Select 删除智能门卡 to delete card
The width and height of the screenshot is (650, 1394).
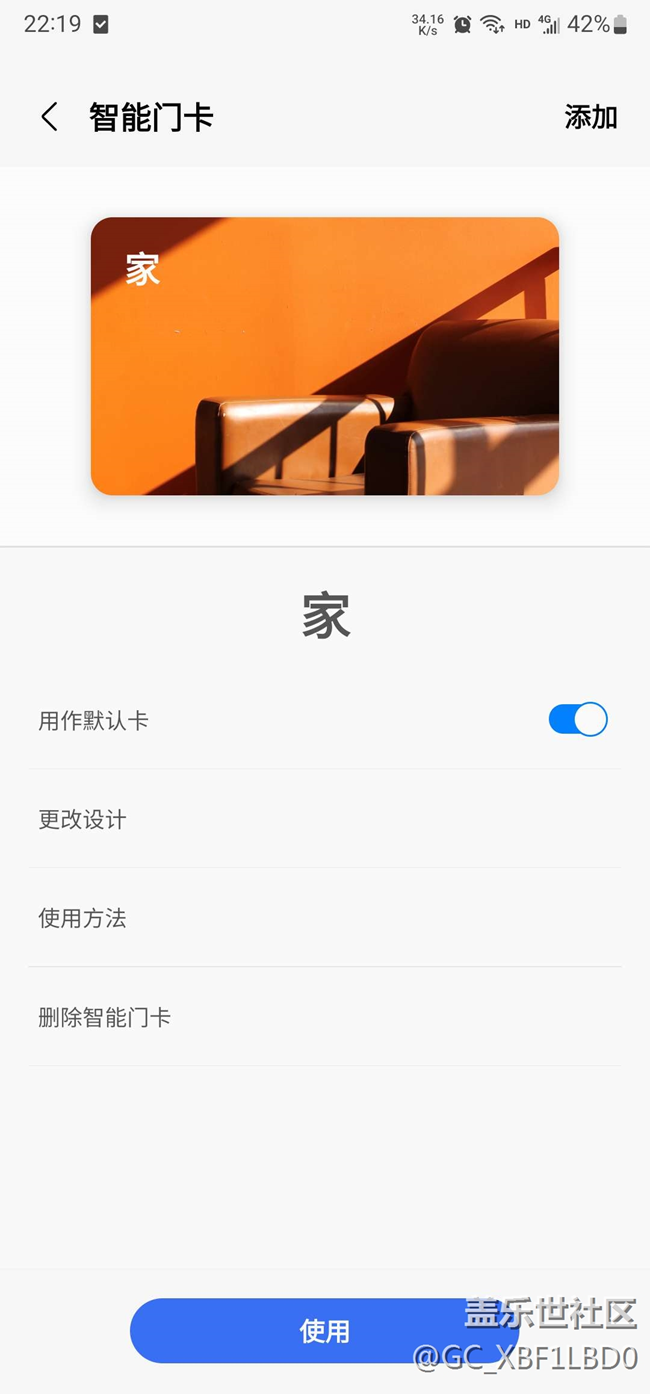tap(325, 1018)
